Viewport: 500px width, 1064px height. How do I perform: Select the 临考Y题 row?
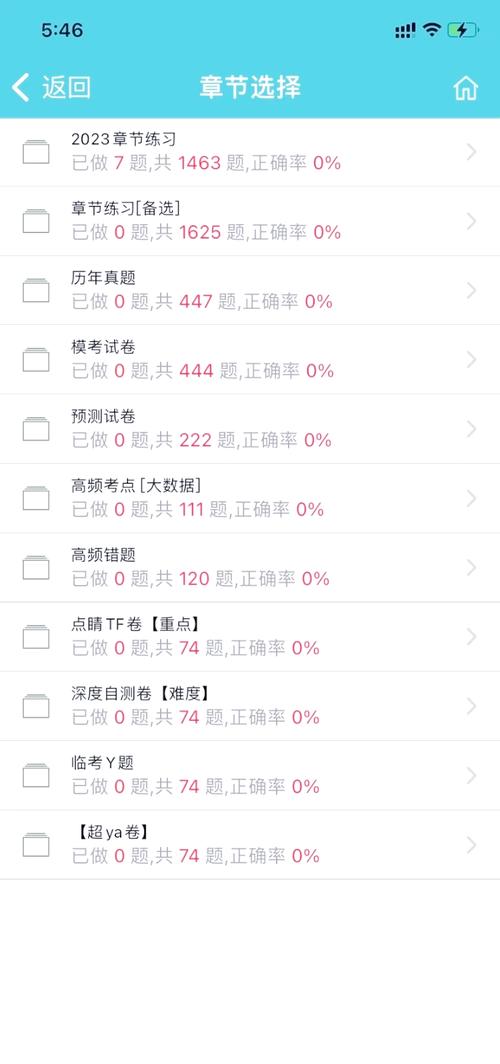250,776
